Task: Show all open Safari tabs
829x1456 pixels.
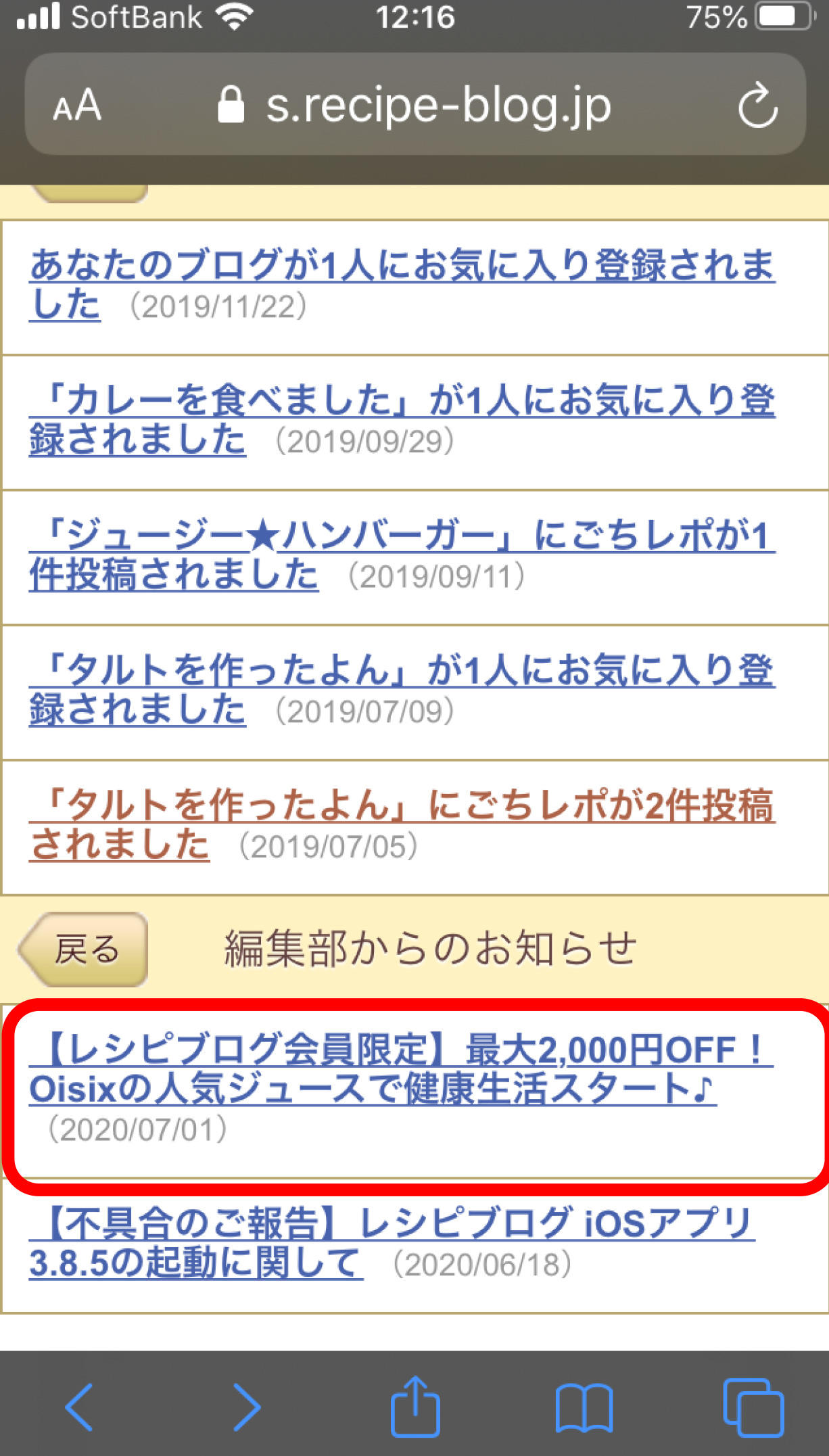Action: [753, 1407]
